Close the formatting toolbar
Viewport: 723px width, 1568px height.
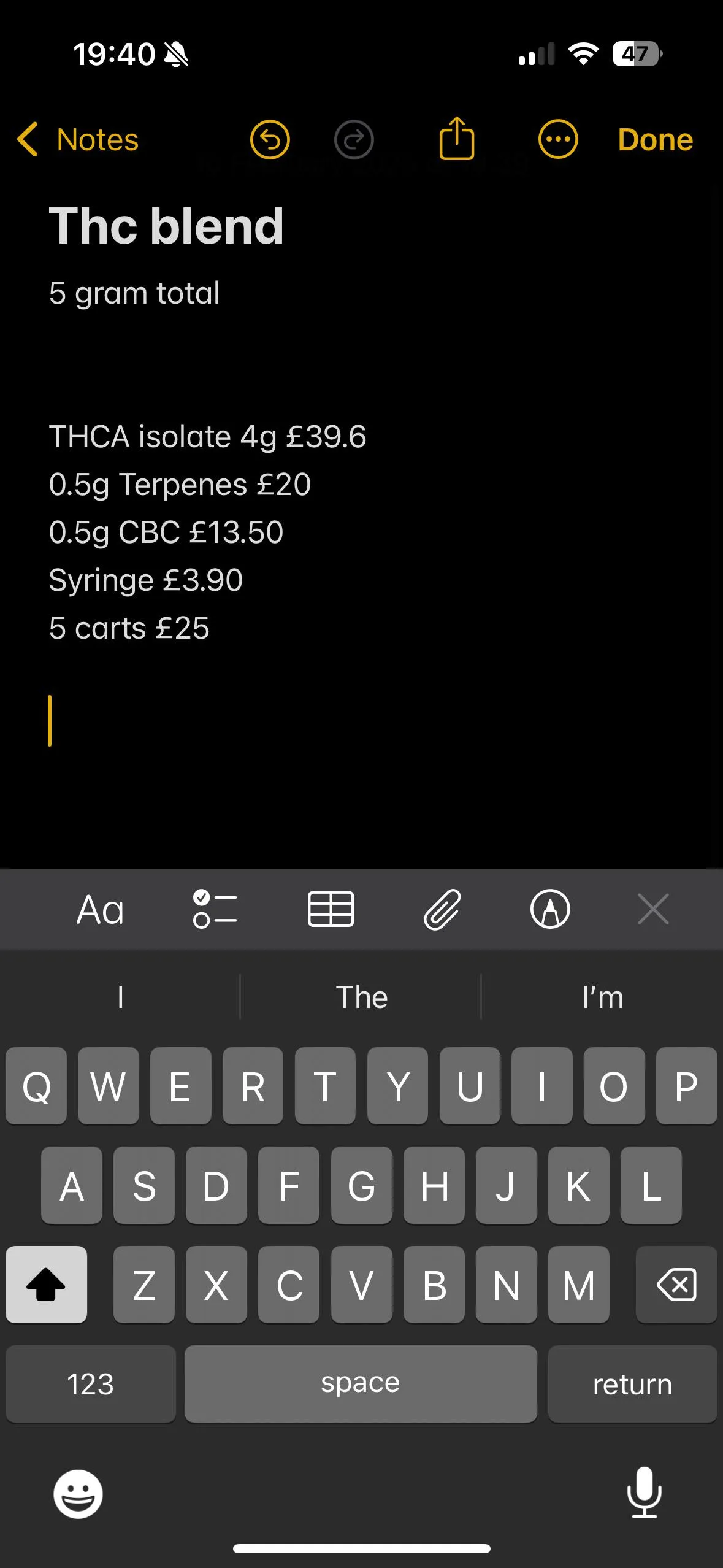coord(653,909)
